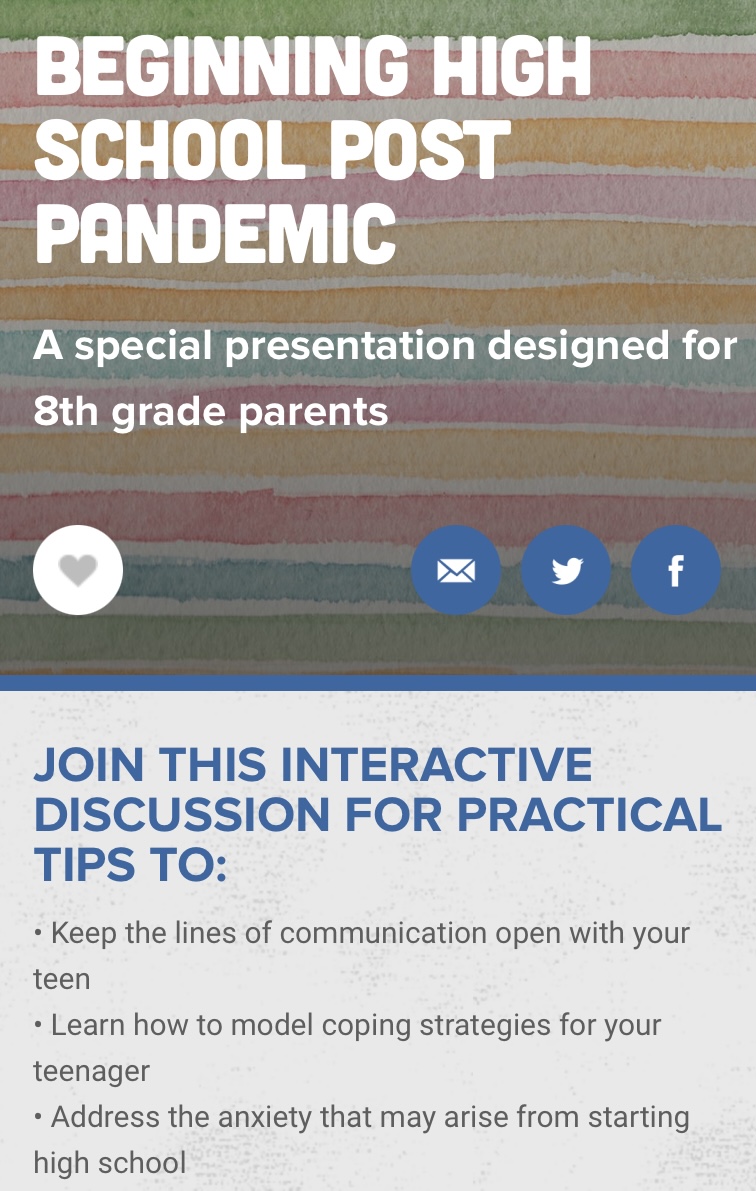Share this flyer by email
The width and height of the screenshot is (756, 1191).
(456, 570)
